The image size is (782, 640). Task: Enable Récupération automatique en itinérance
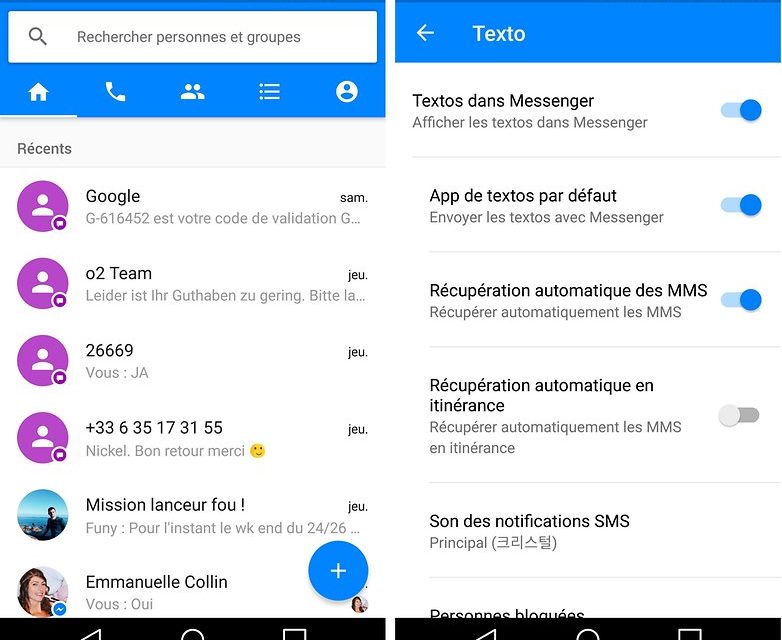point(740,416)
